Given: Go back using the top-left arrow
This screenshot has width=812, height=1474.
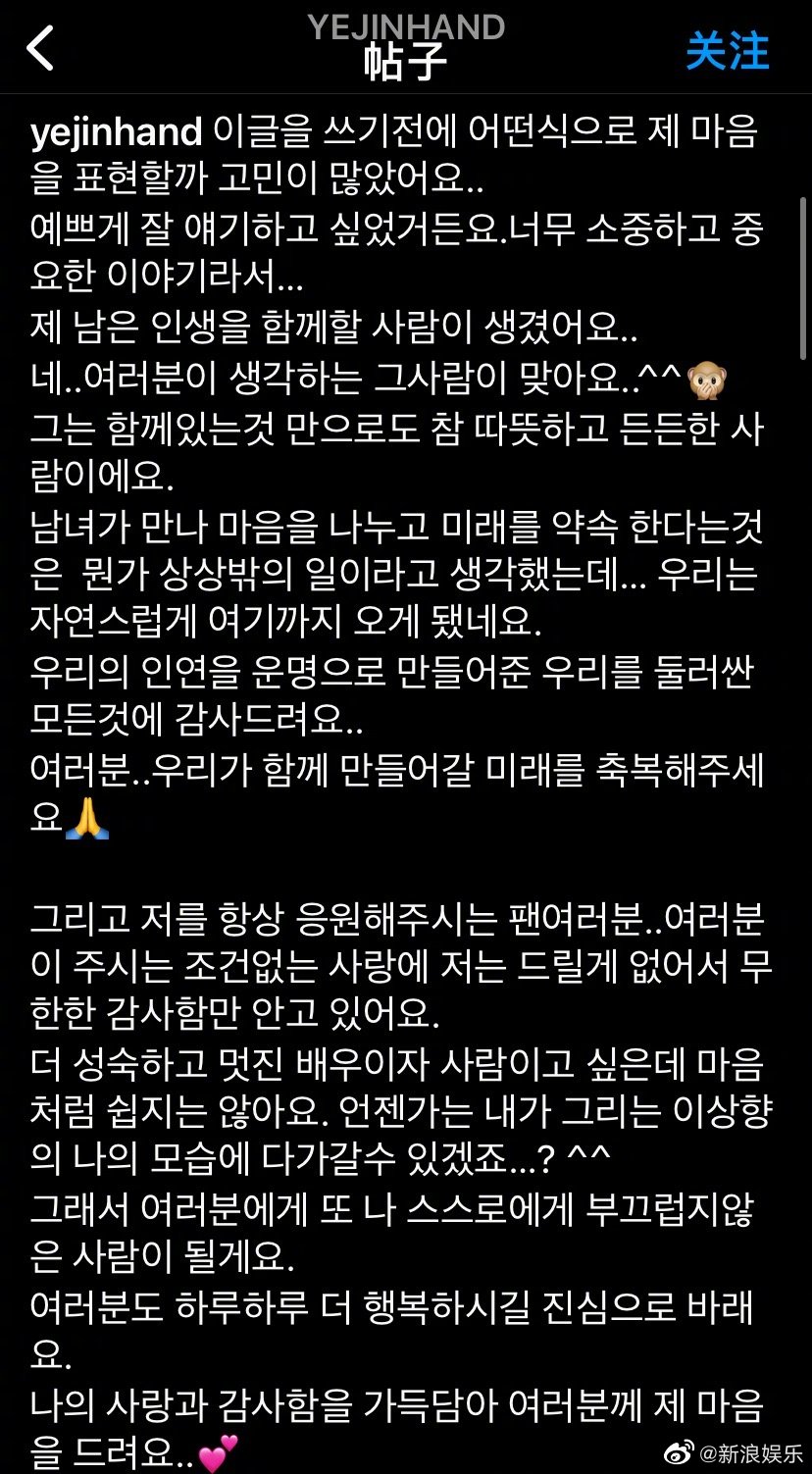Looking at the screenshot, I should 41,48.
